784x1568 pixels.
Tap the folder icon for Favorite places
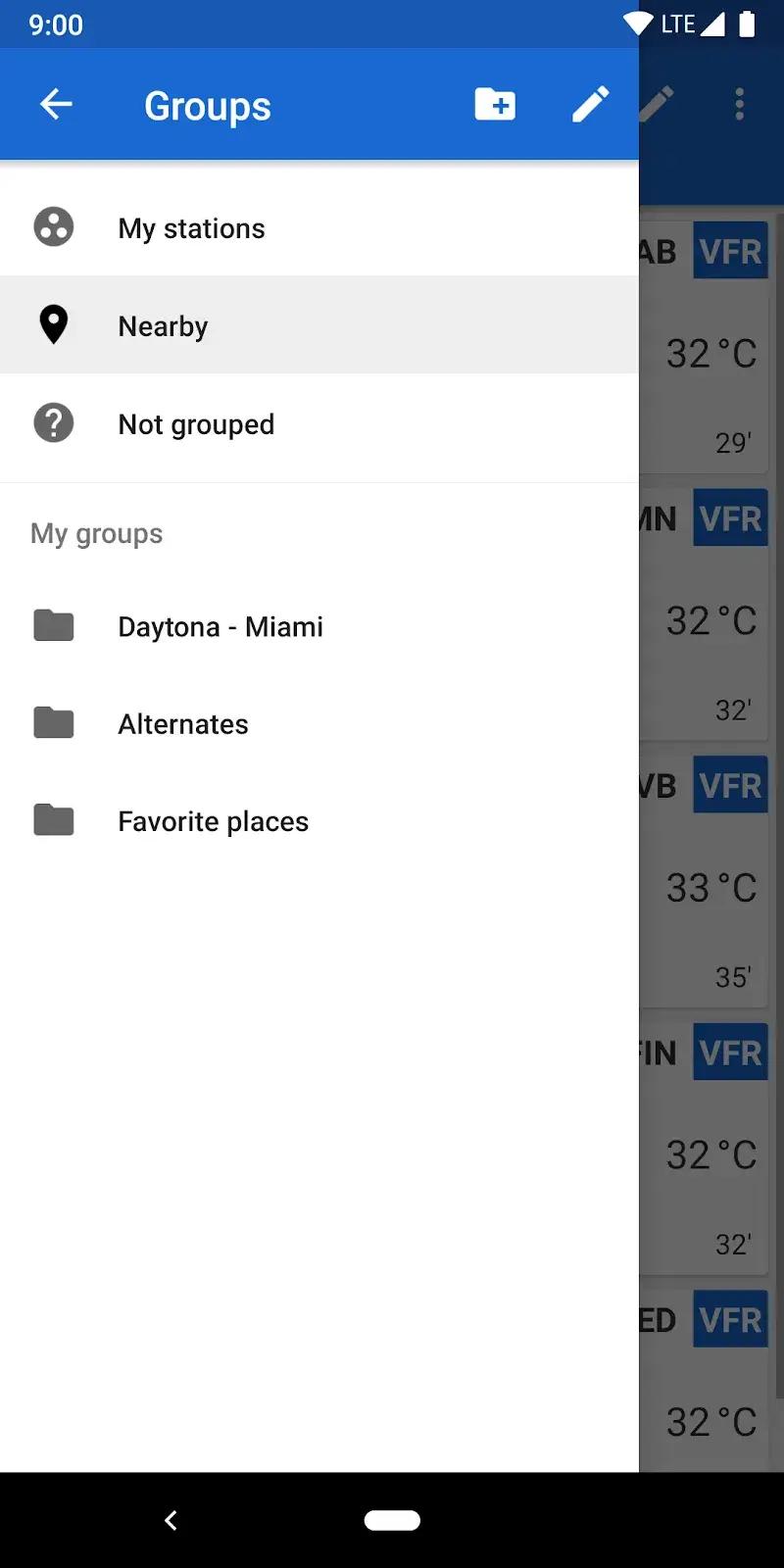point(53,820)
